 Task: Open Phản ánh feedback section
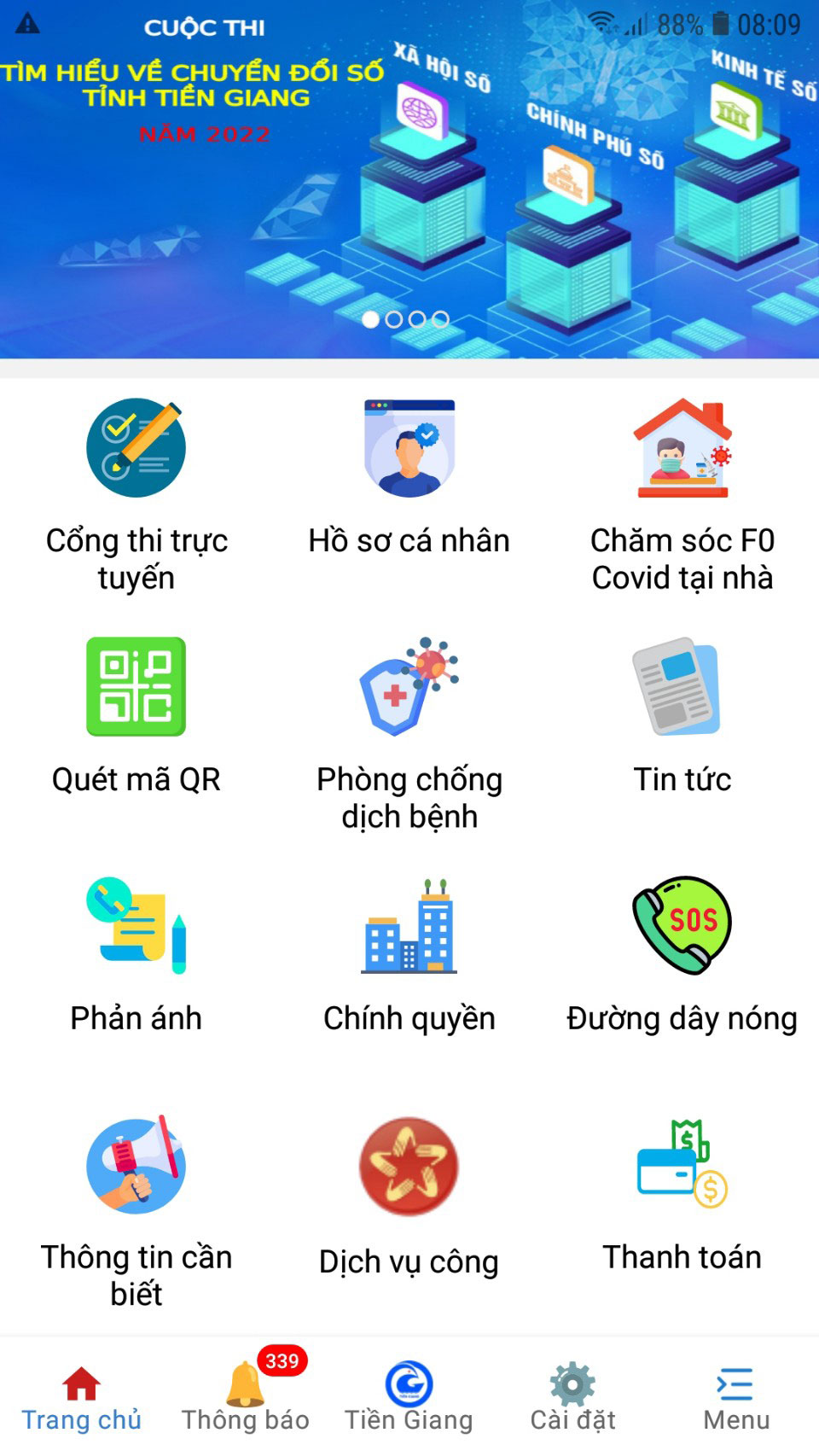point(136,954)
